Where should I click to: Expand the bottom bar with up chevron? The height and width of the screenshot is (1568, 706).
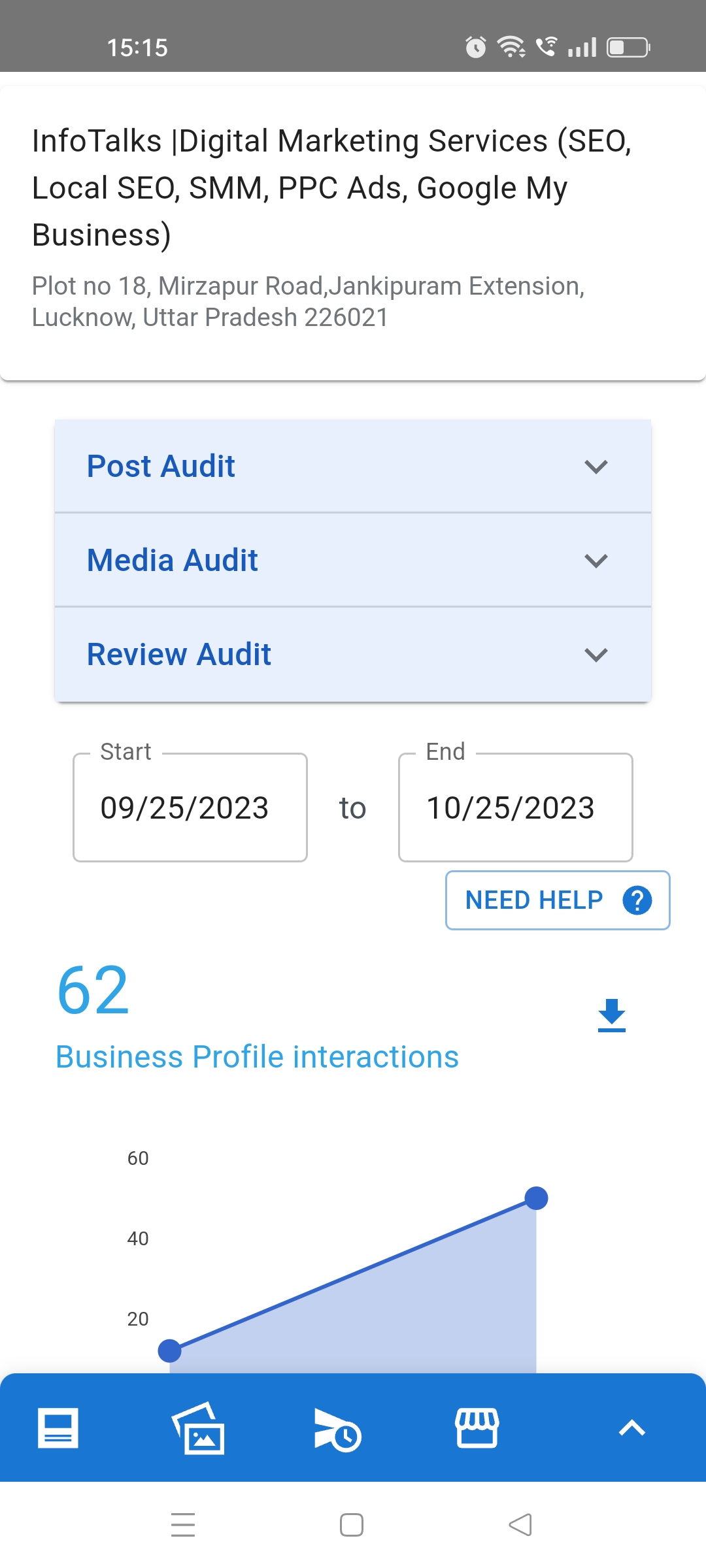click(631, 1428)
